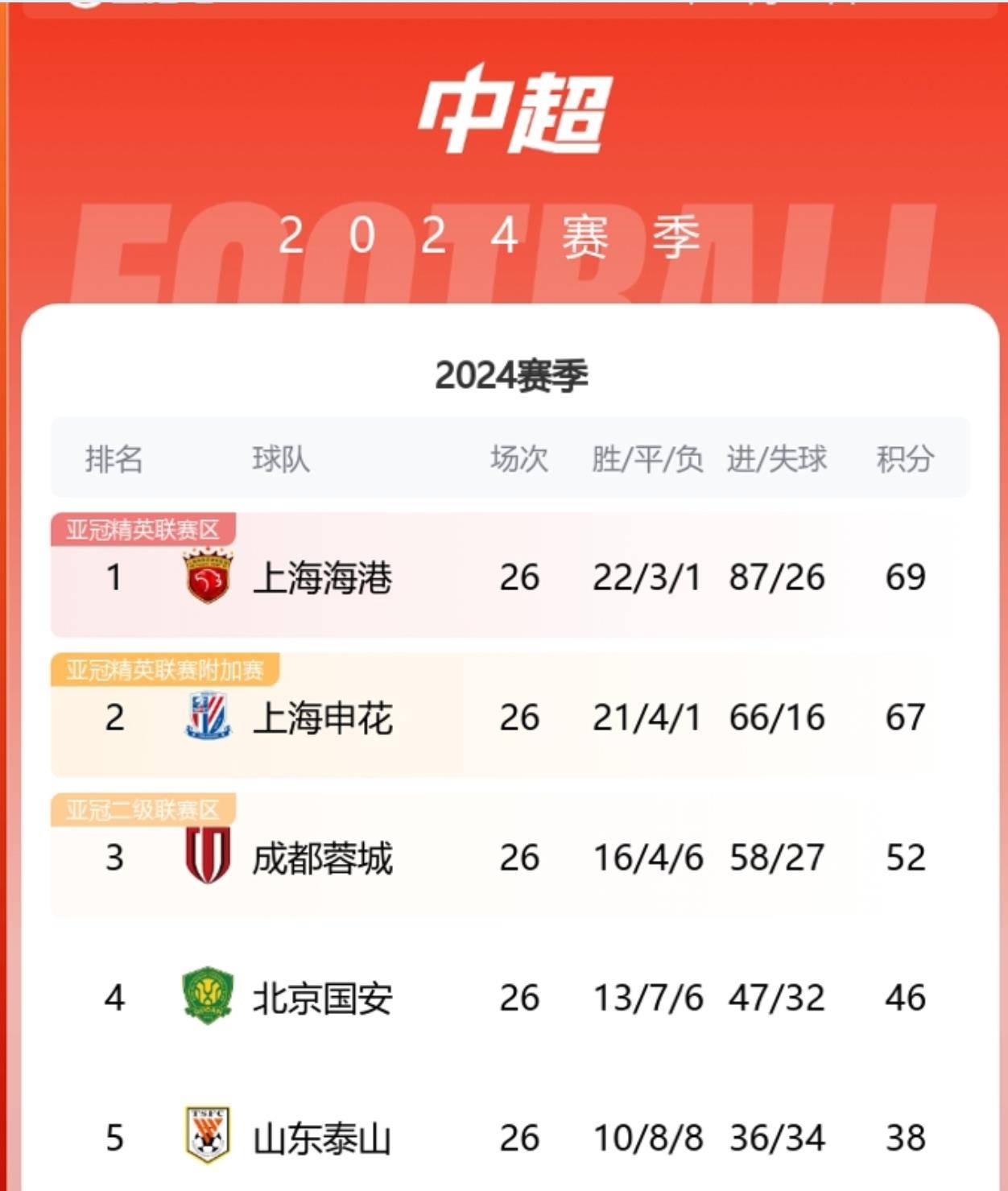Click the 排名 column header
This screenshot has height=1191, width=1008.
pyautogui.click(x=114, y=460)
